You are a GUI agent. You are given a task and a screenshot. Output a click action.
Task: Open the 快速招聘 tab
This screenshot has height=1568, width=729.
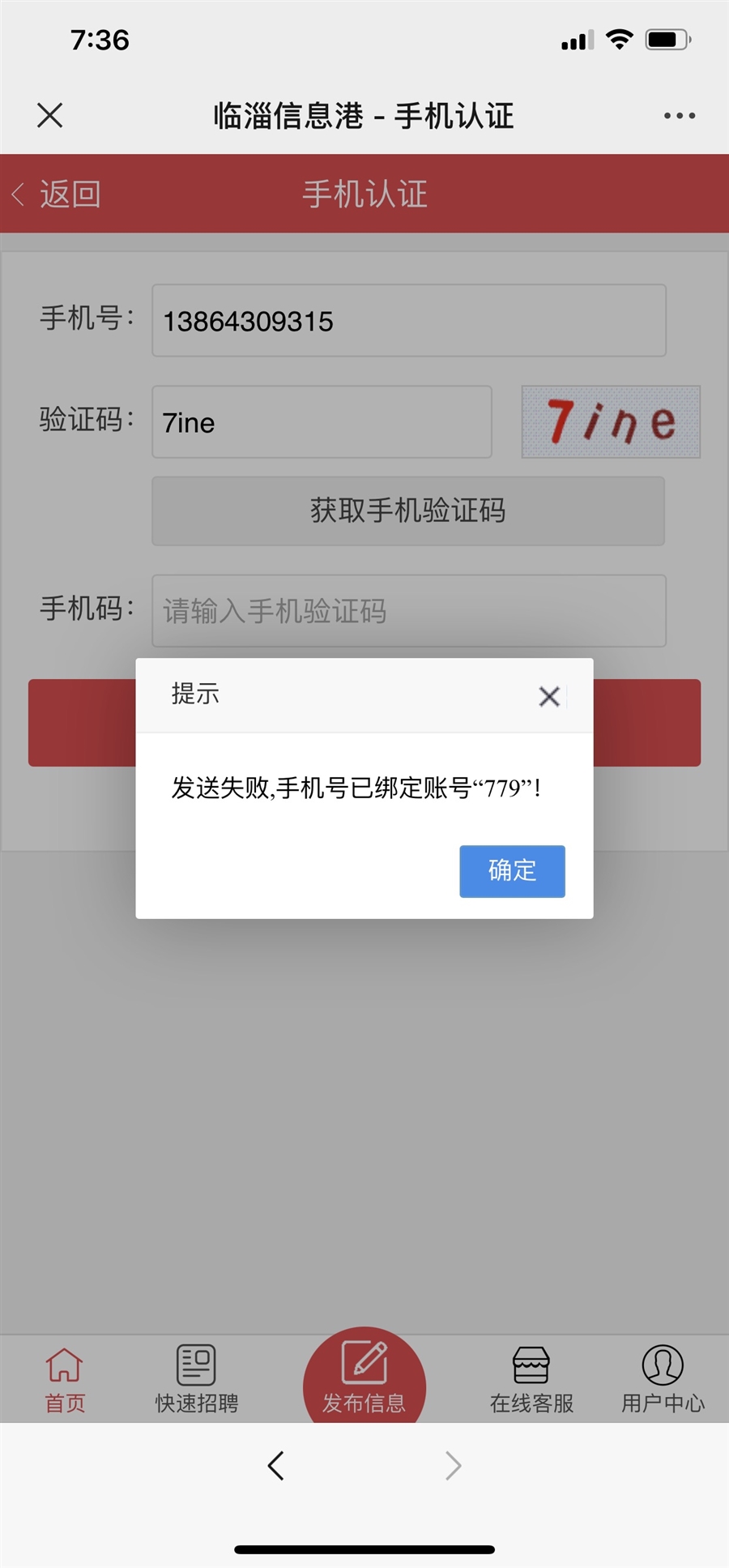click(x=197, y=1380)
